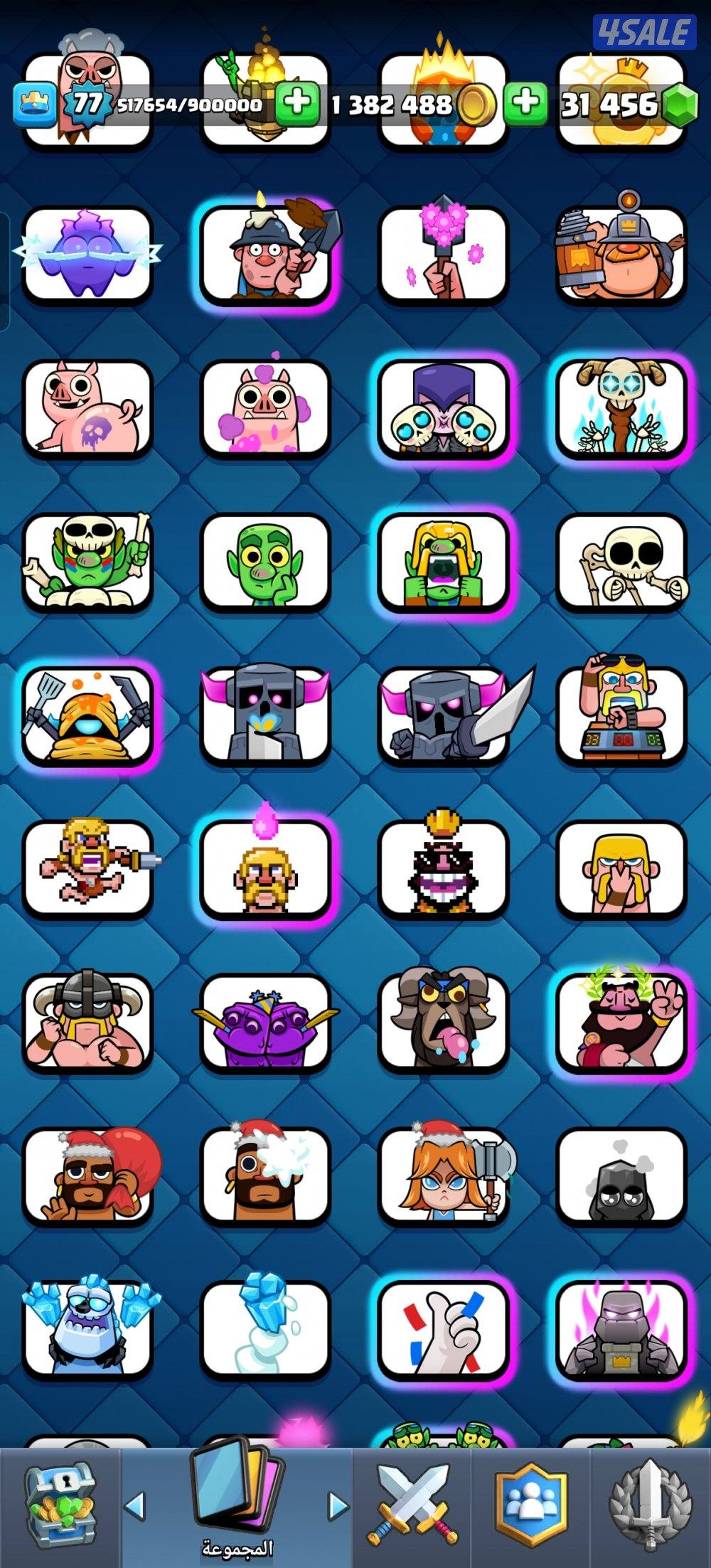This screenshot has height=1568, width=711.
Task: Choose the green goblin thinking emote
Action: 265,562
